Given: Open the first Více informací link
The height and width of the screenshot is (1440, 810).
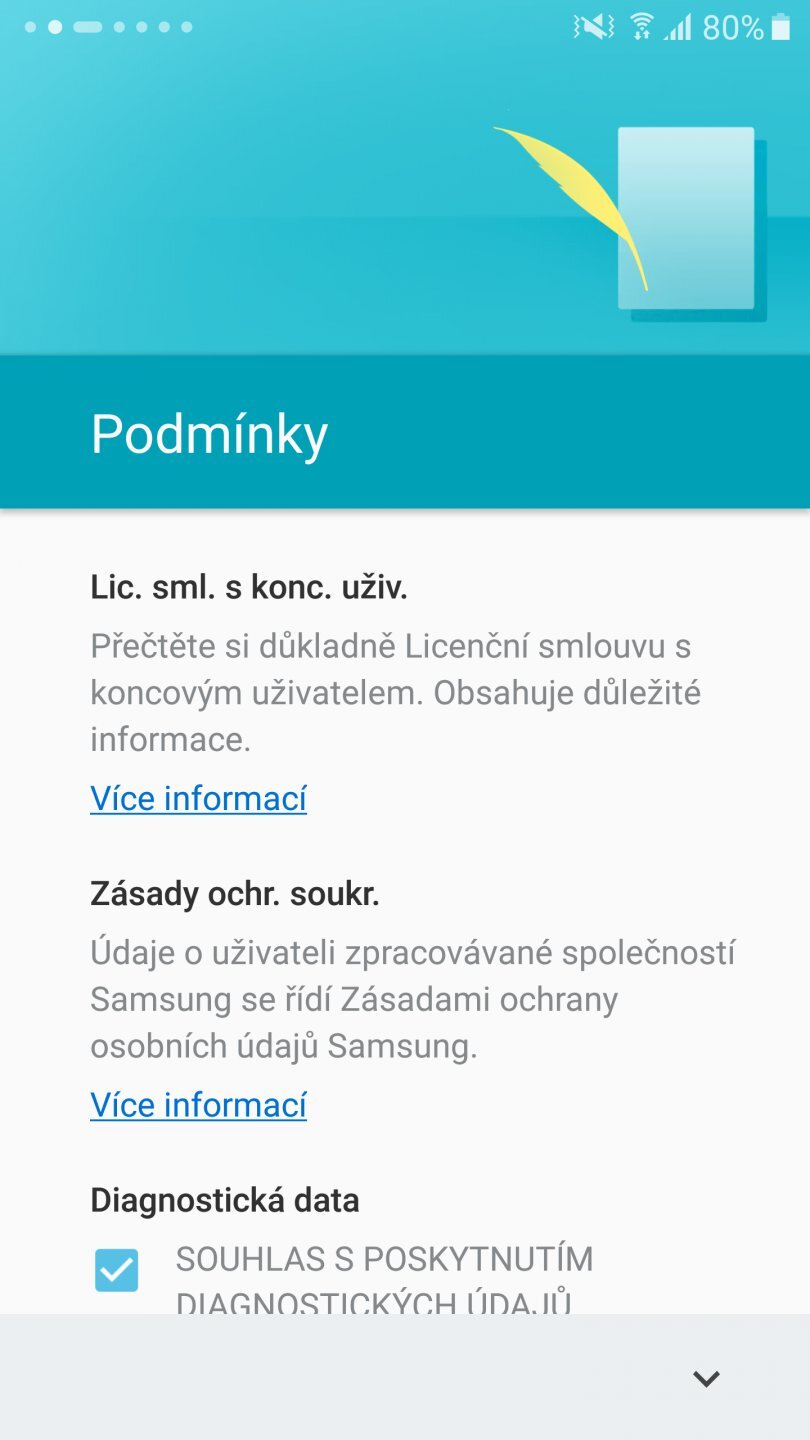Looking at the screenshot, I should (198, 798).
